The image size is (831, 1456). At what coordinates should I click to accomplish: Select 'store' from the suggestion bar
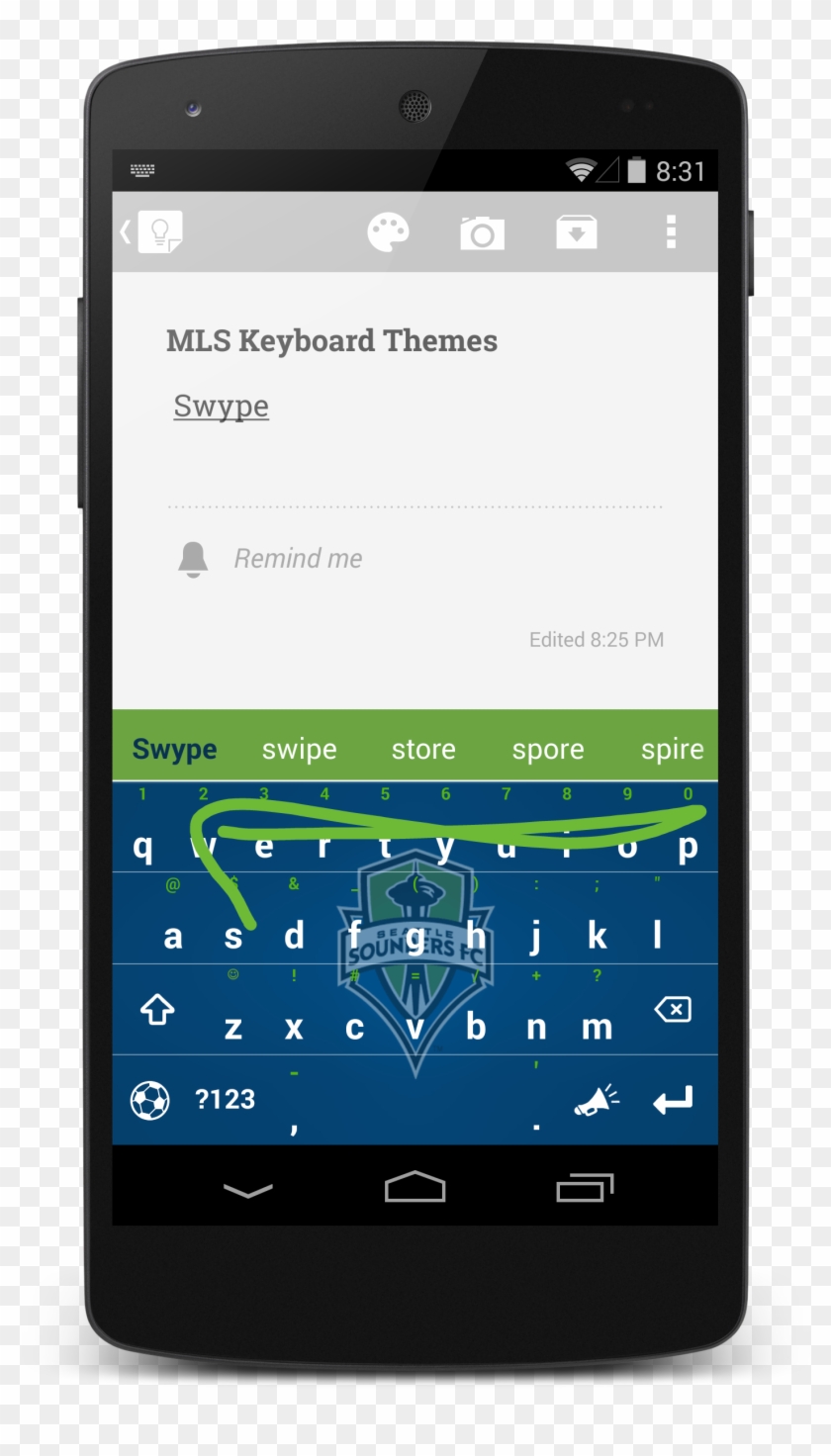[x=422, y=749]
